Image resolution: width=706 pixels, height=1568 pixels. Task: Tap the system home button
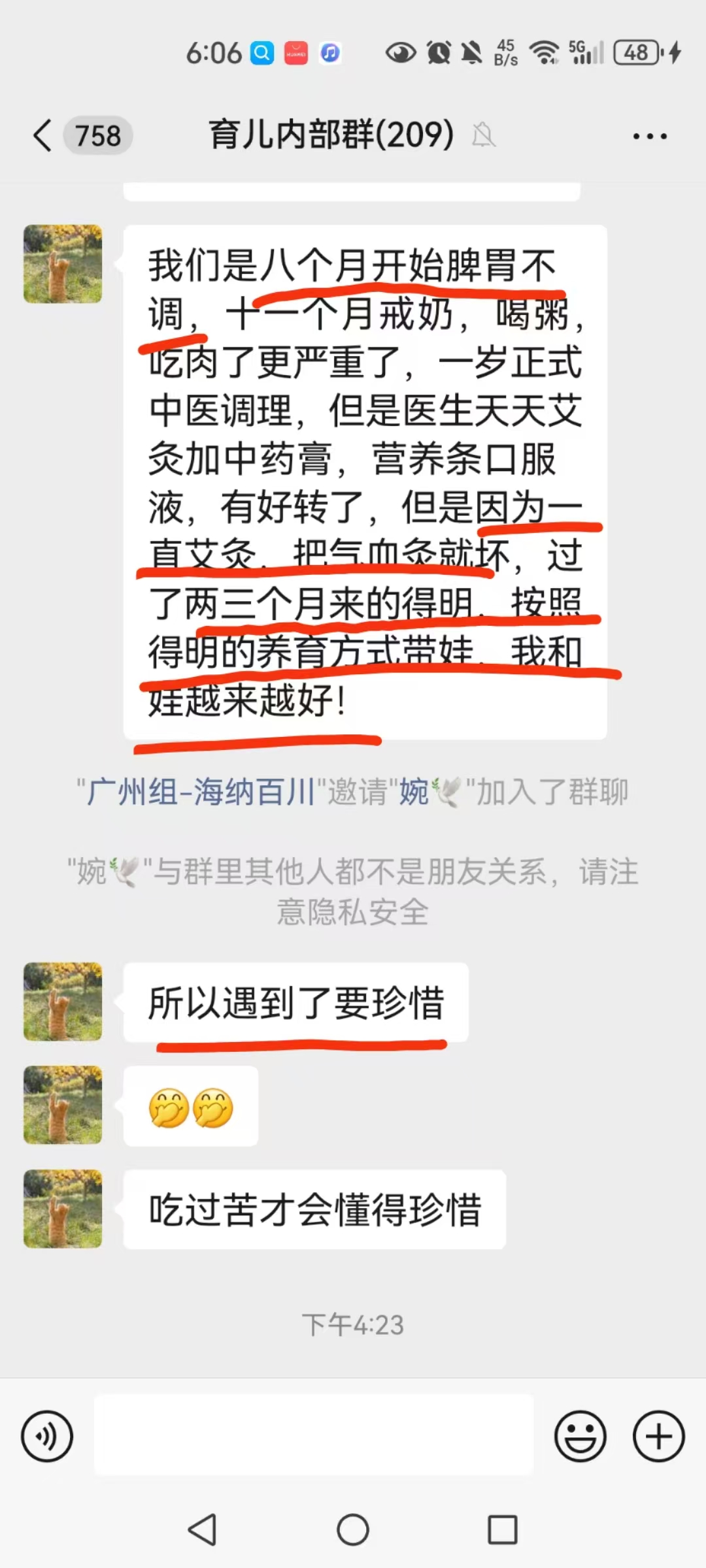[x=353, y=1530]
